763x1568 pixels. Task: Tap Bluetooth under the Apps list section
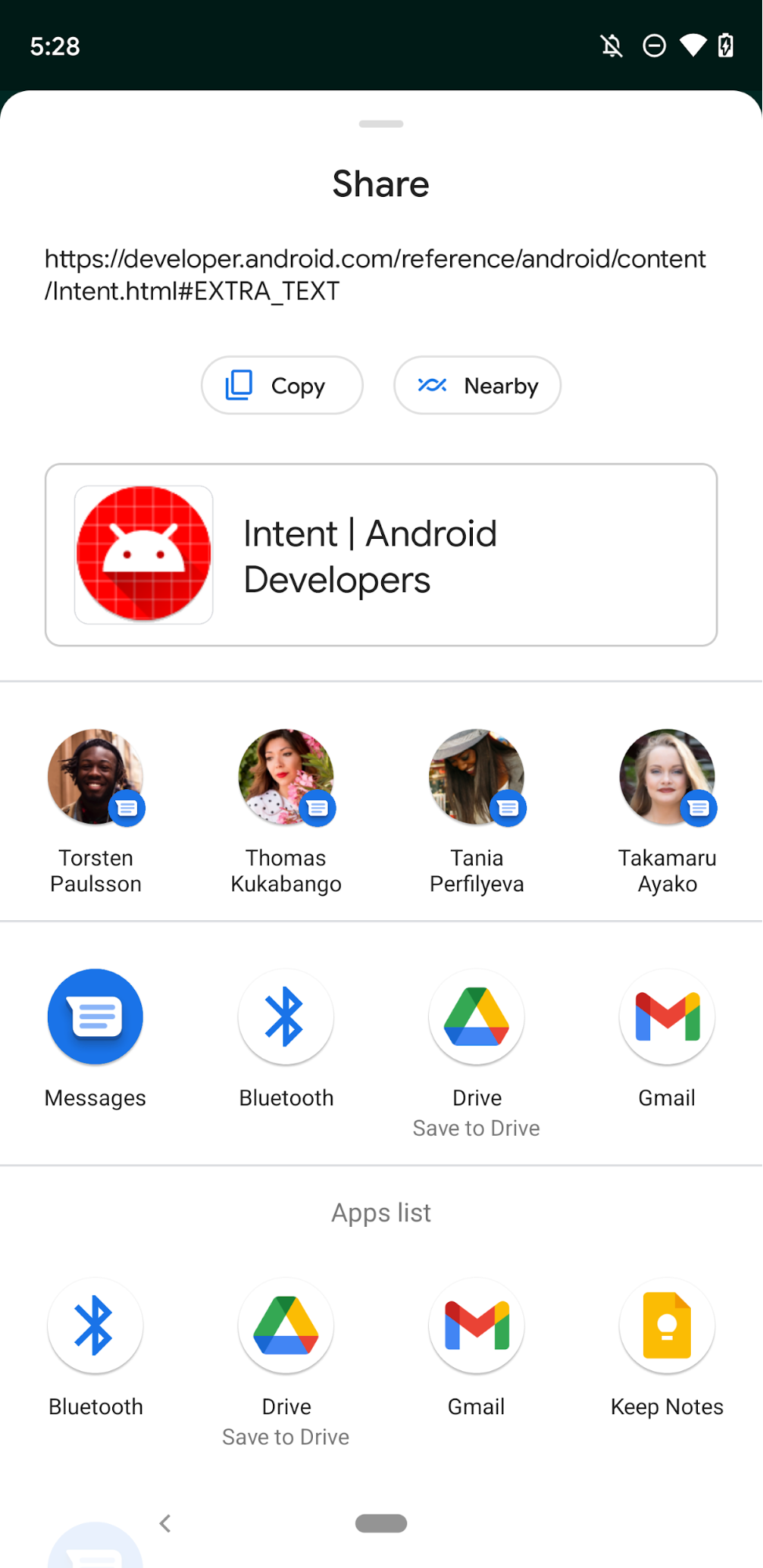point(95,1326)
